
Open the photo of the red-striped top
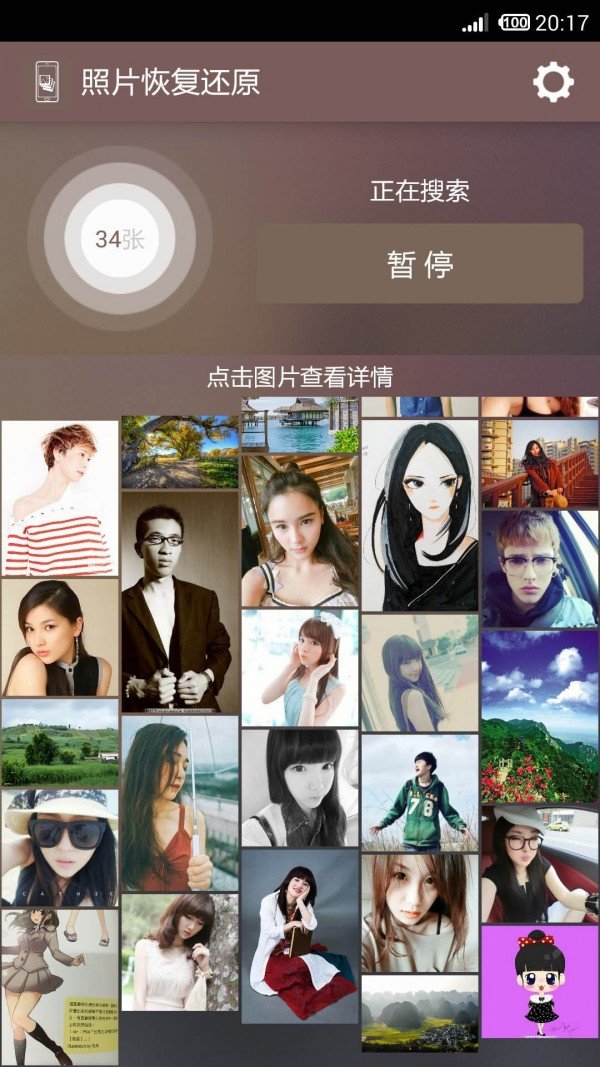pyautogui.click(x=60, y=498)
